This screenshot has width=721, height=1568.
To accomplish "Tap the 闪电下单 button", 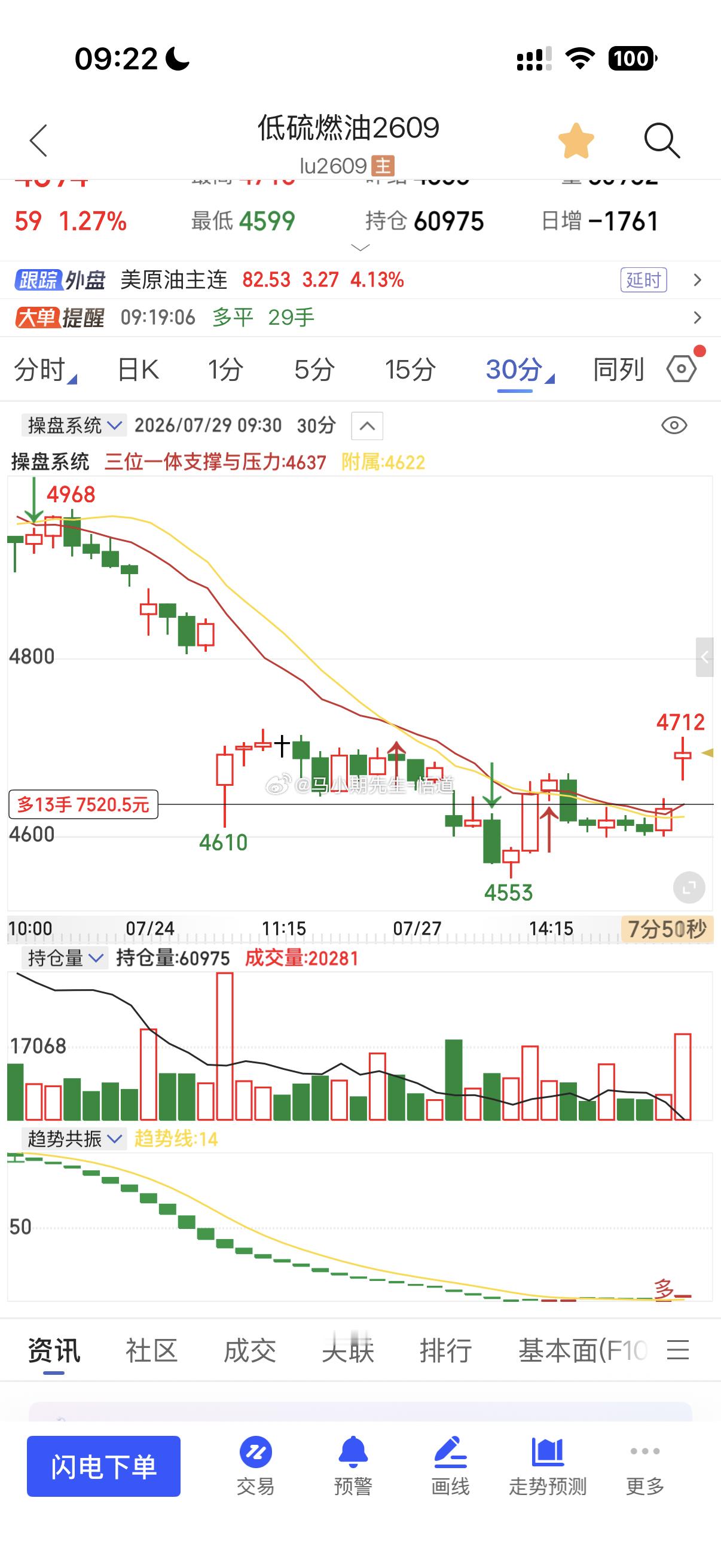I will [103, 1466].
